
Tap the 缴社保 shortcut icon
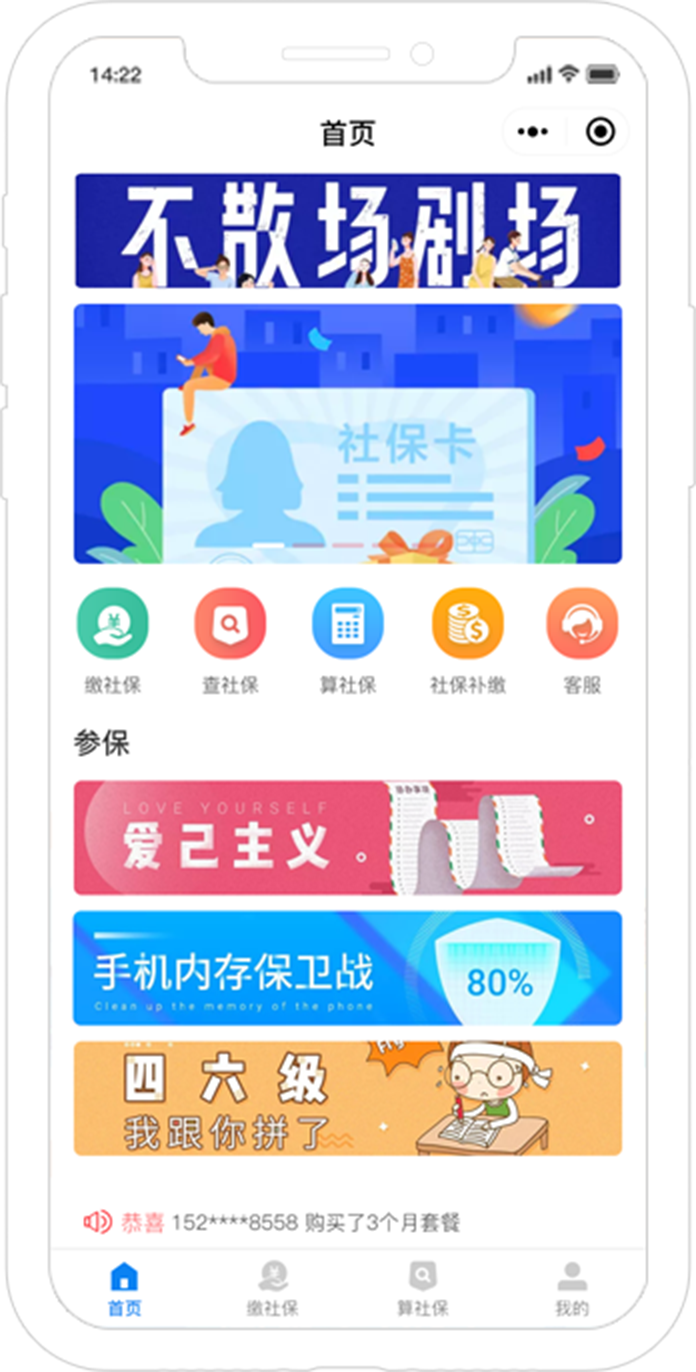pyautogui.click(x=112, y=624)
